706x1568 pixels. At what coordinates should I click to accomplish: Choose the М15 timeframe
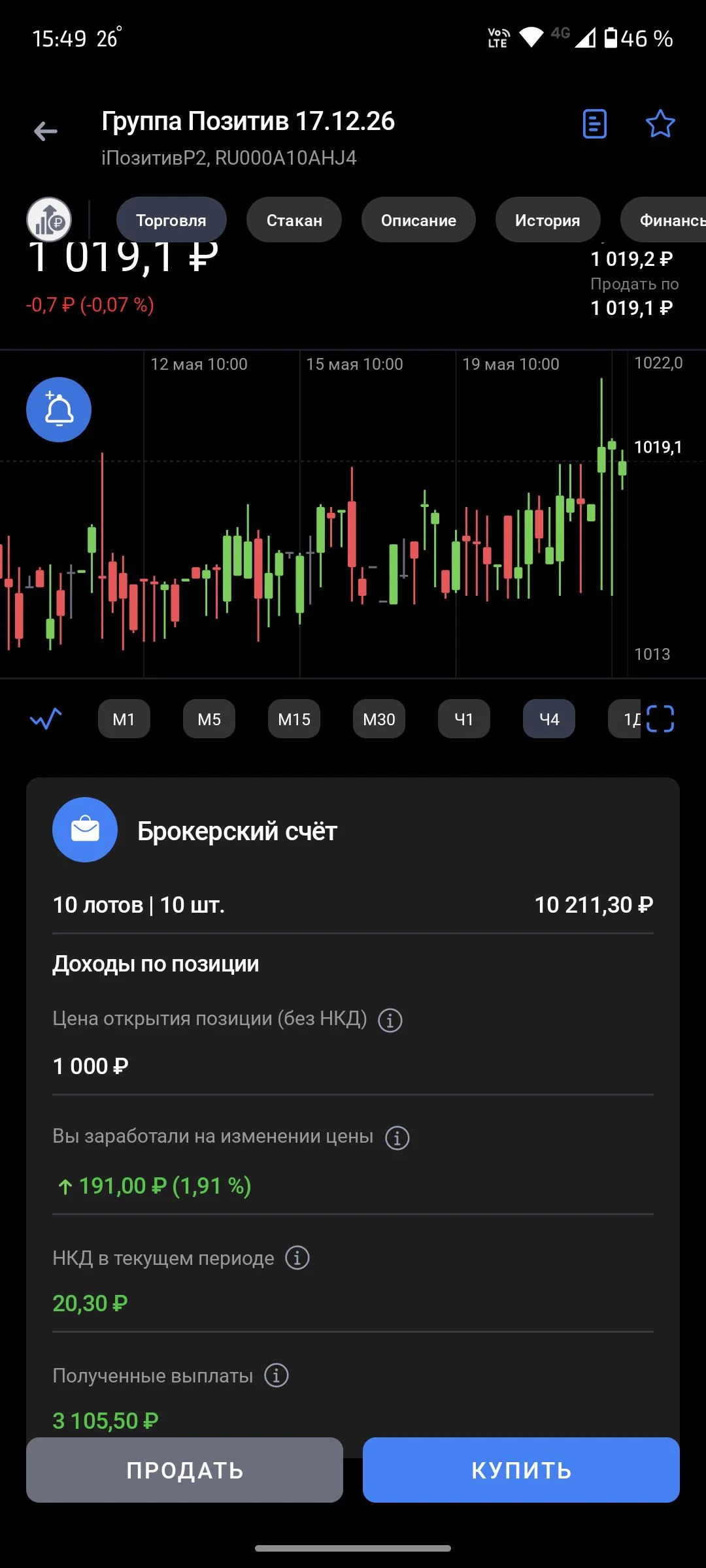pos(294,719)
